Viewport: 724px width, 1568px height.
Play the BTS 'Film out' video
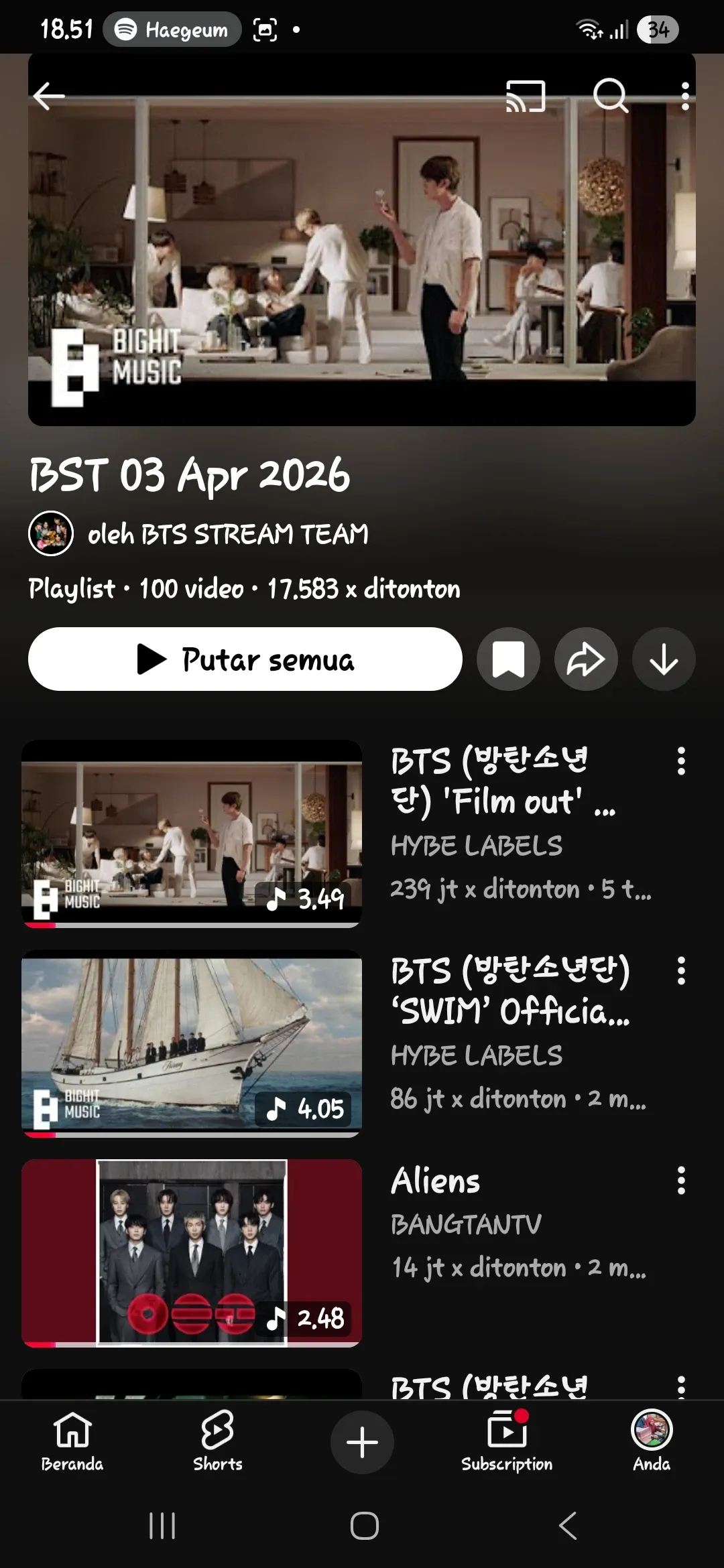[x=192, y=834]
